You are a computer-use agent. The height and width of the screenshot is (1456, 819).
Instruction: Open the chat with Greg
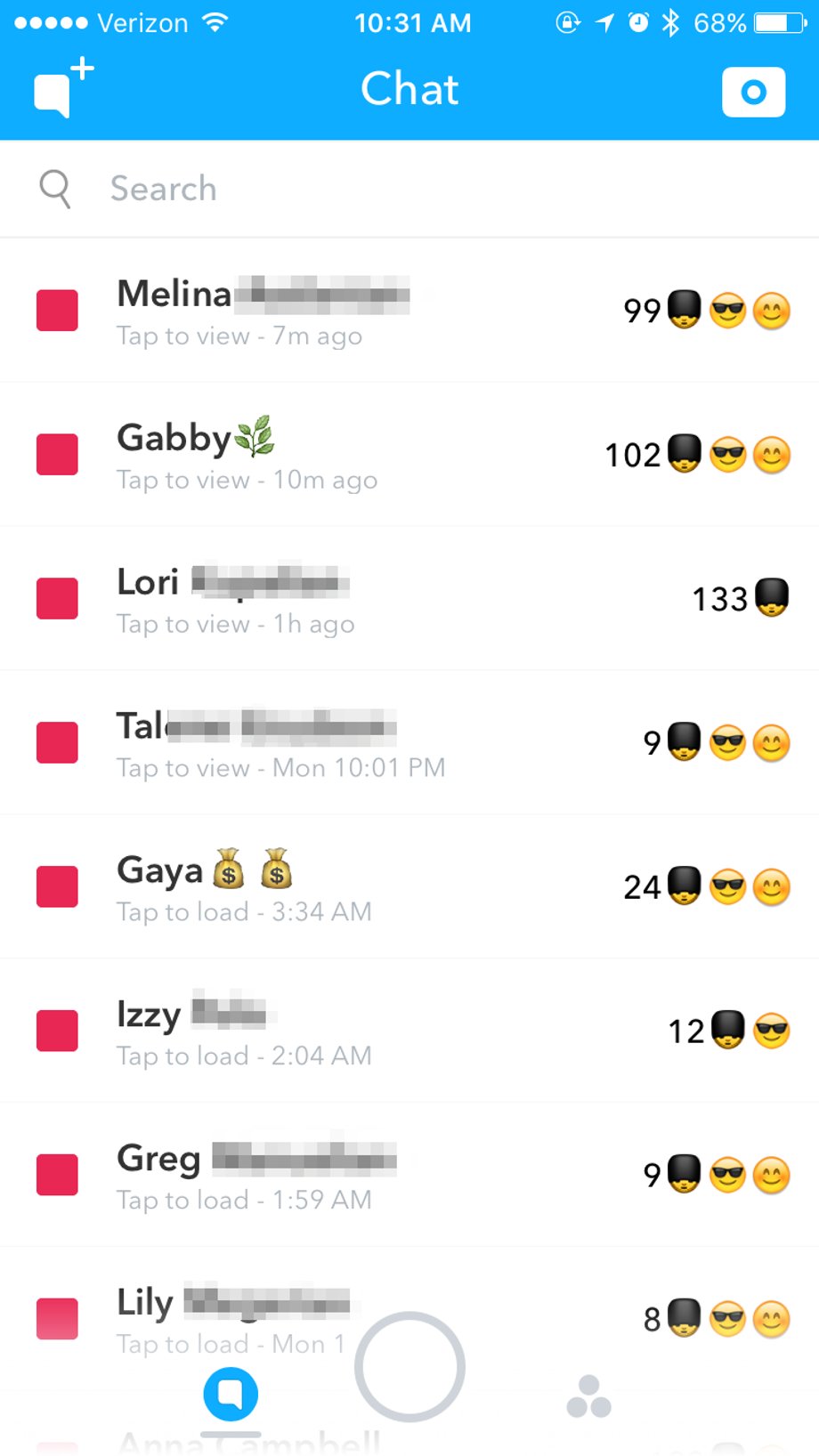click(267, 1176)
